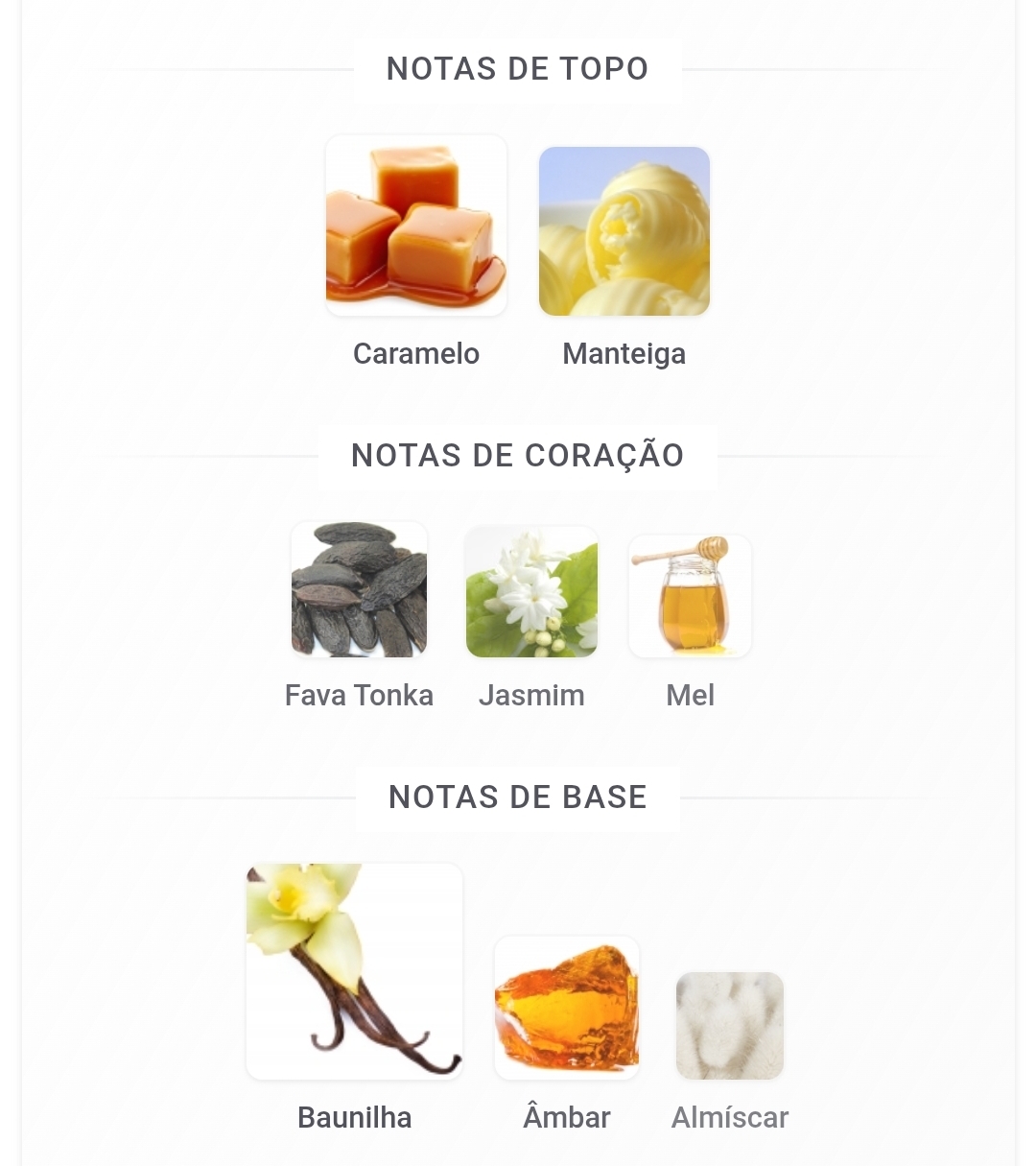Open the Almíscar note
This screenshot has height=1166, width=1036.
pyautogui.click(x=730, y=1025)
